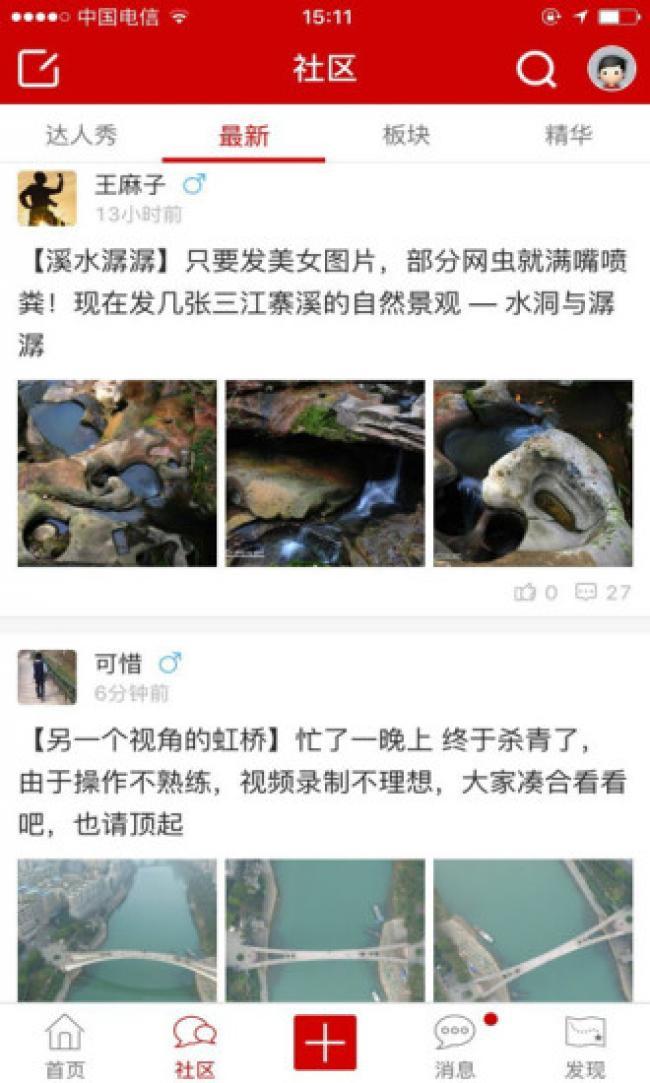This screenshot has width=650, height=1083.
Task: Open the 发现 tab
Action: 585,1045
